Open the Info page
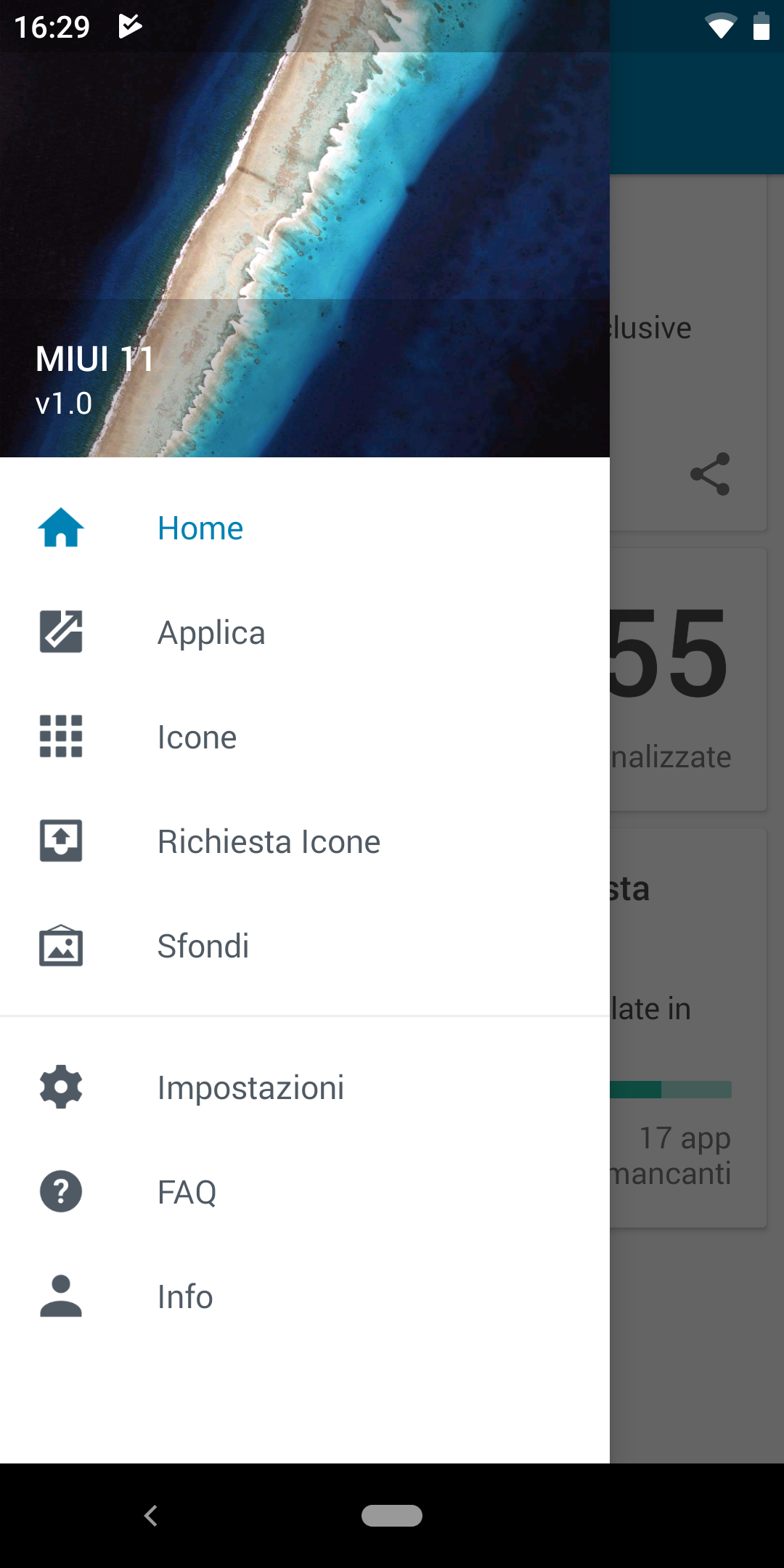This screenshot has width=784, height=1568. pos(305,1297)
